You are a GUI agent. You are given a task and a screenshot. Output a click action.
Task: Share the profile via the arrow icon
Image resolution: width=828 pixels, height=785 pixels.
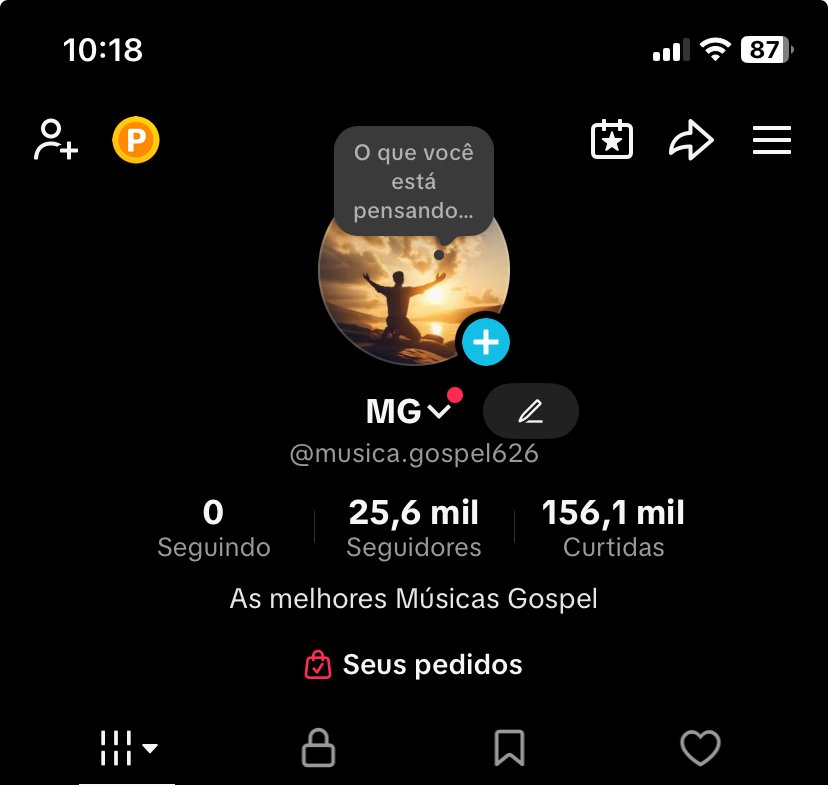(x=691, y=140)
